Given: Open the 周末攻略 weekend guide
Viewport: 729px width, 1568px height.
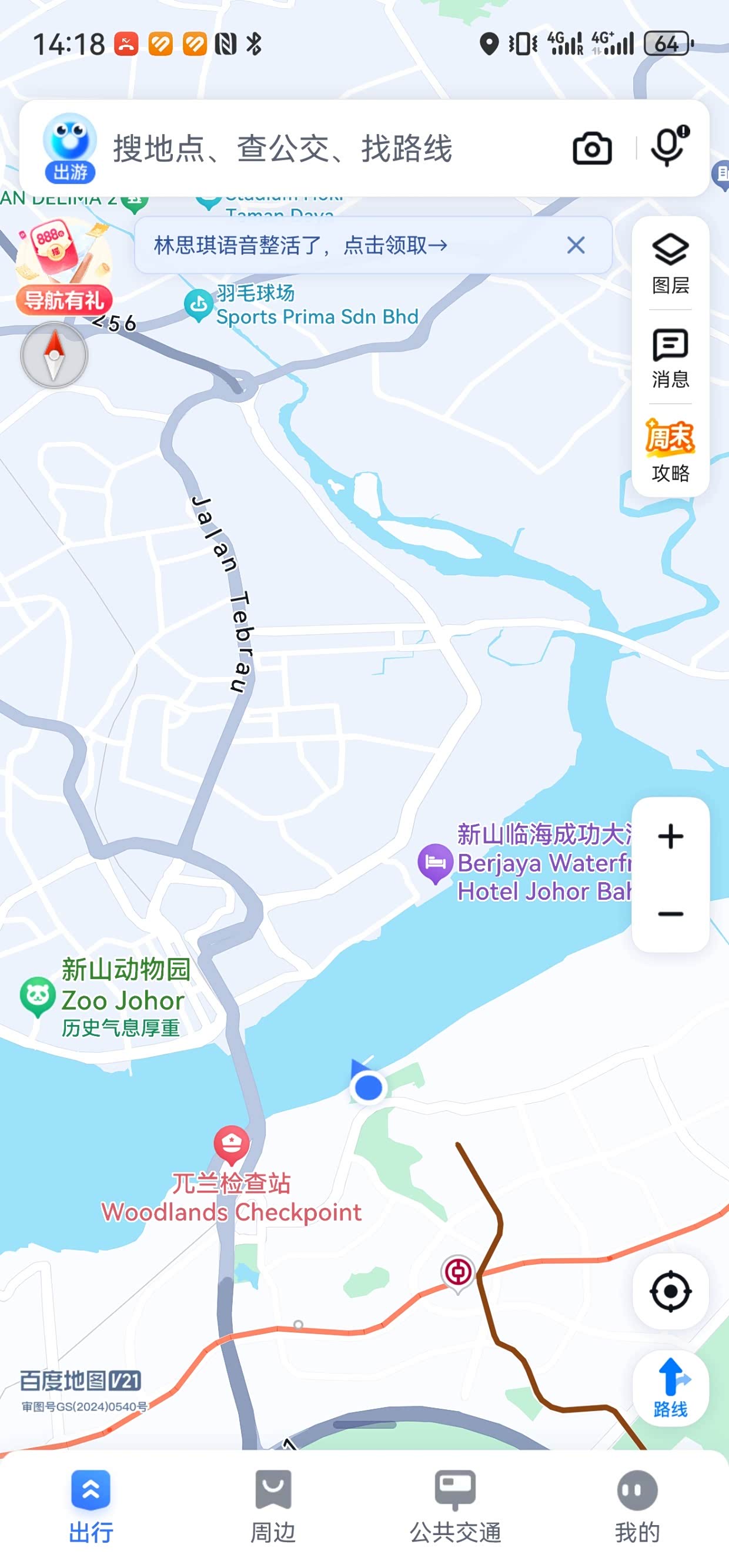Looking at the screenshot, I should (670, 450).
